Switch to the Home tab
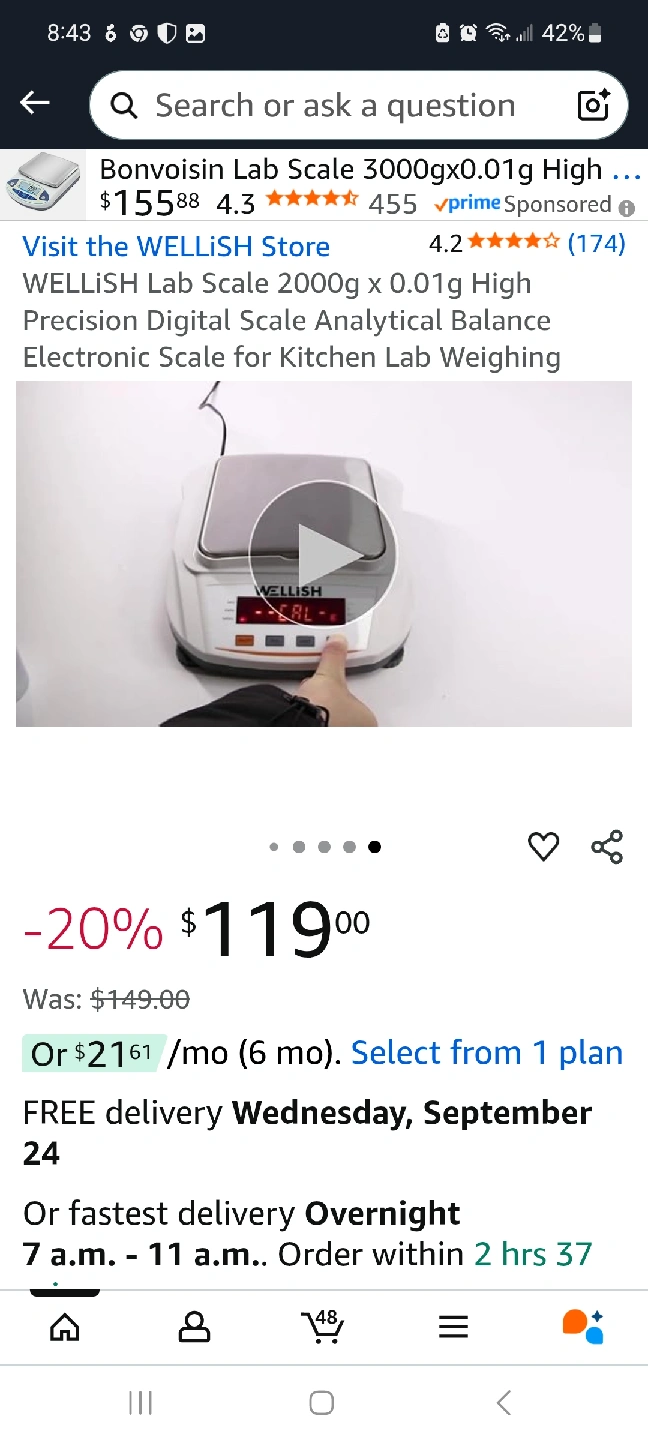 point(65,1327)
